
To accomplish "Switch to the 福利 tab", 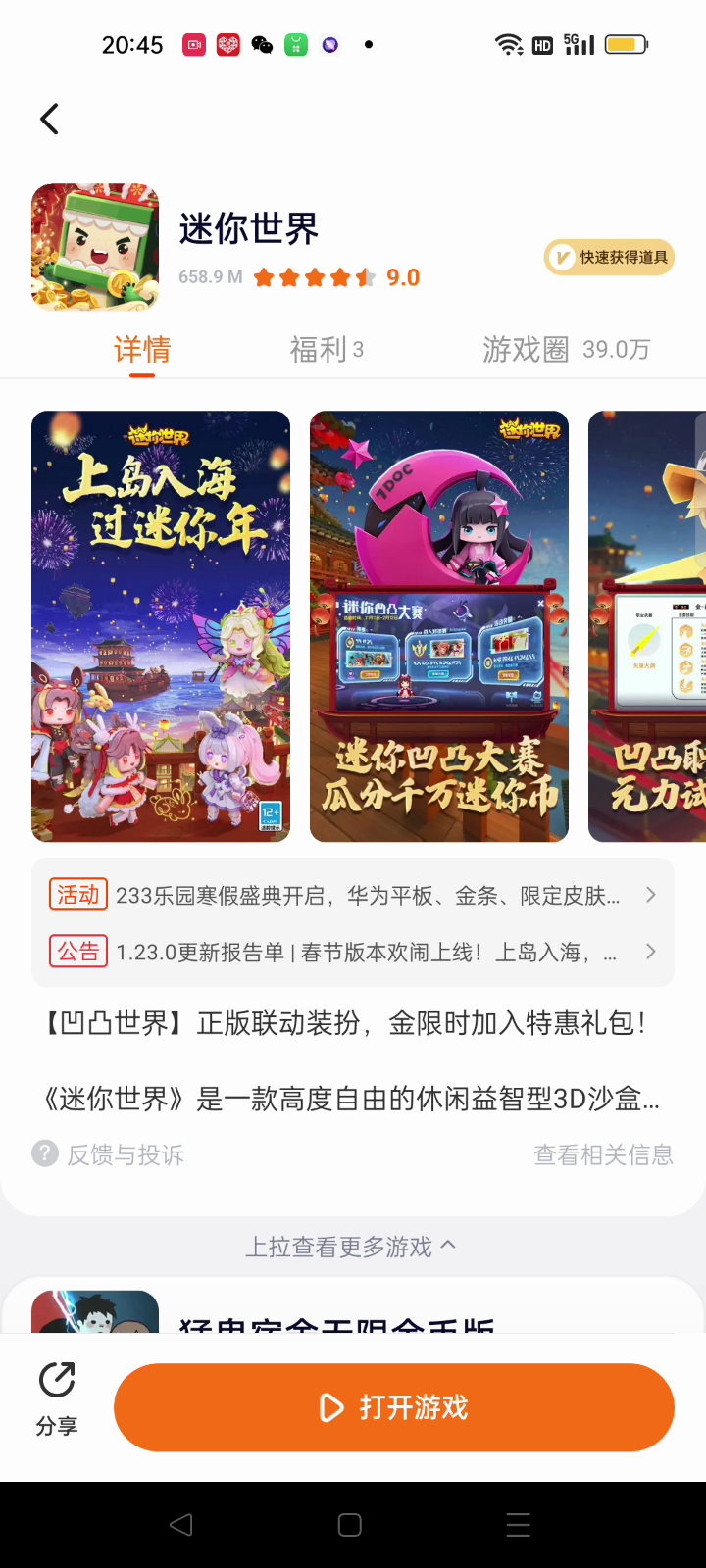I will click(x=326, y=350).
